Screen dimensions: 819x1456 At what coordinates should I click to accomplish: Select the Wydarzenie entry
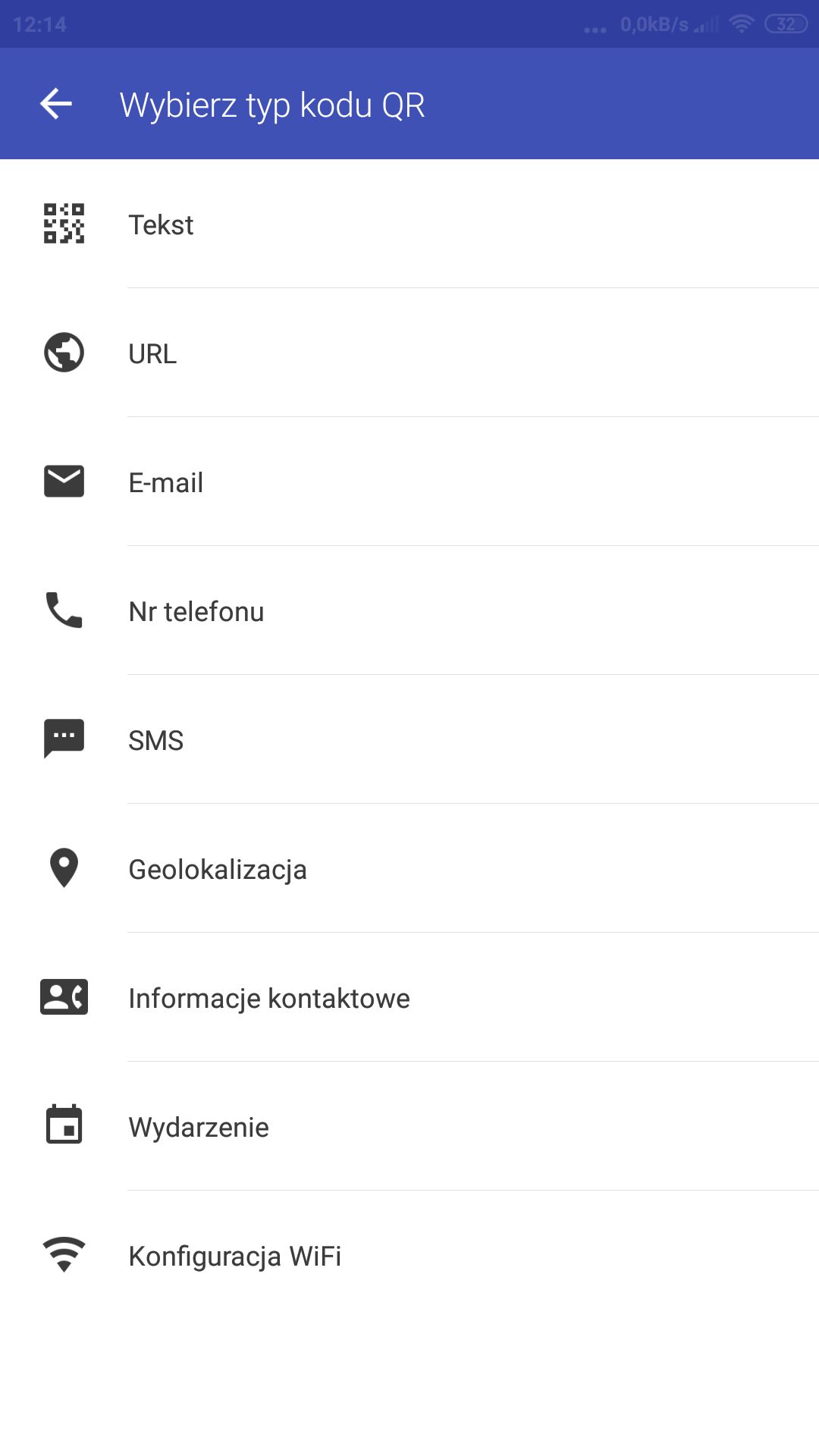[409, 1127]
